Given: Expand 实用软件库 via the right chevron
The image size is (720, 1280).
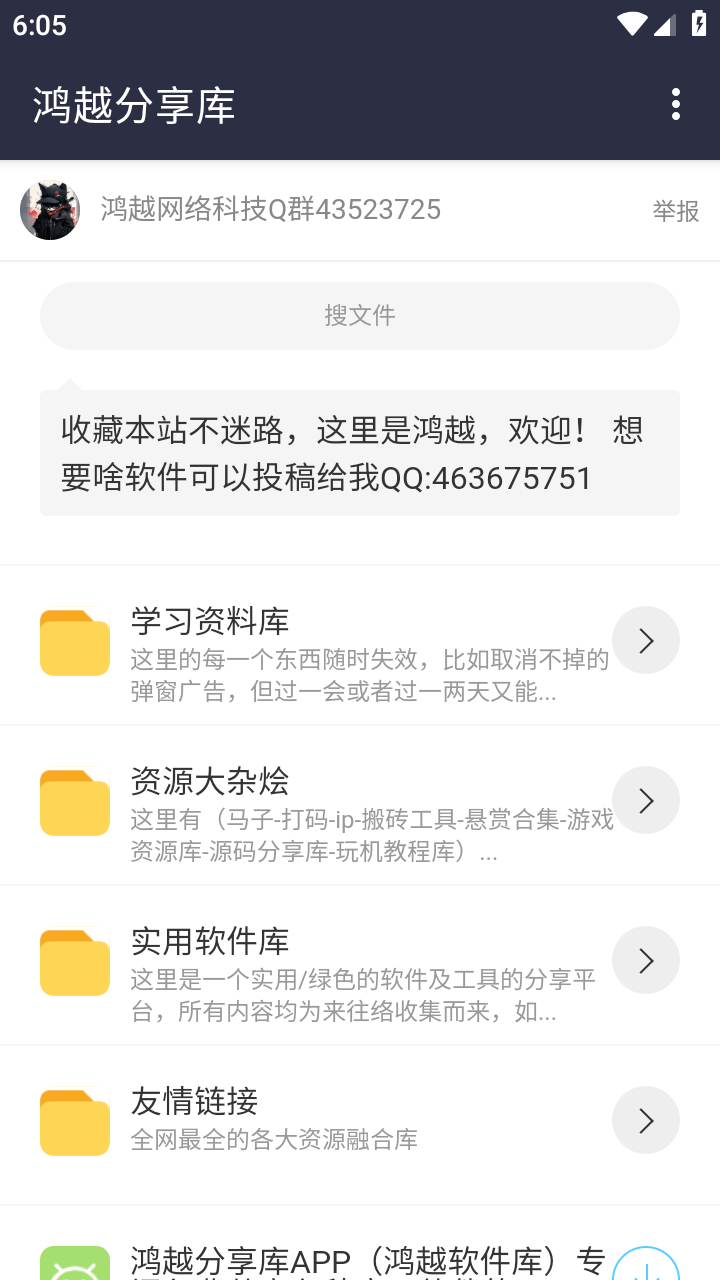Looking at the screenshot, I should point(645,960).
